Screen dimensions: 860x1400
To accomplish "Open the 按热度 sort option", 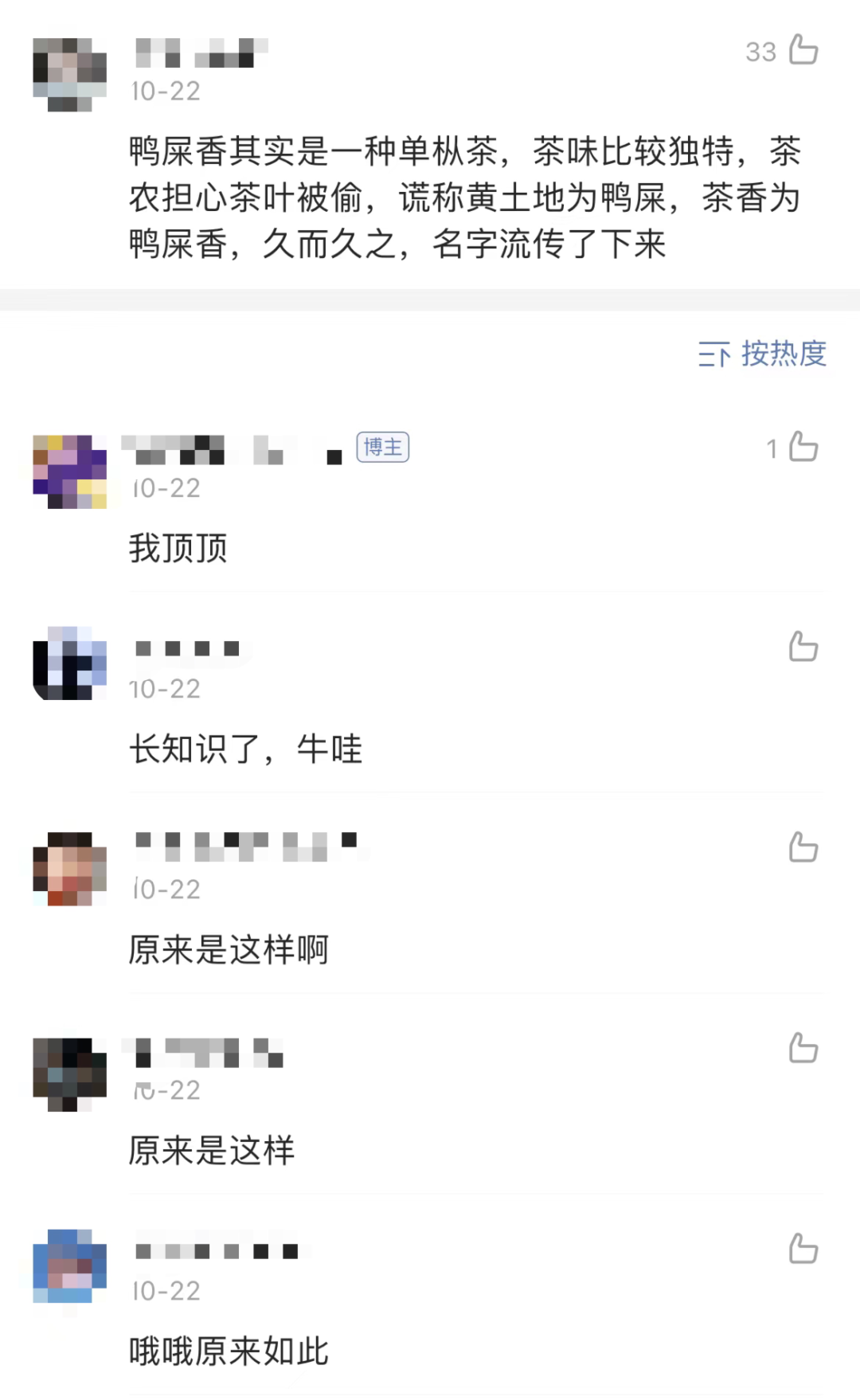I will (762, 354).
